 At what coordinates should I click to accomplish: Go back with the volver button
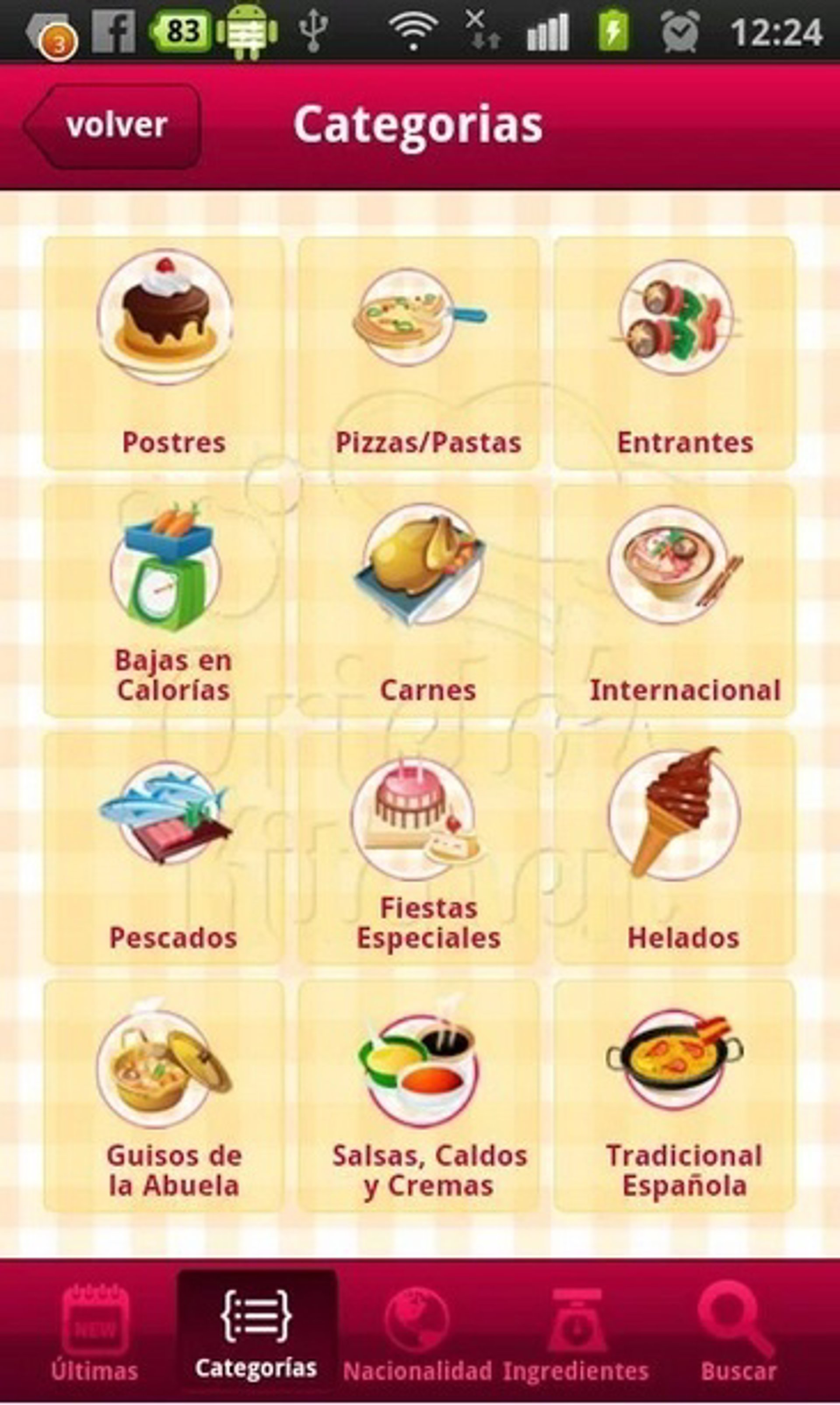[113, 126]
